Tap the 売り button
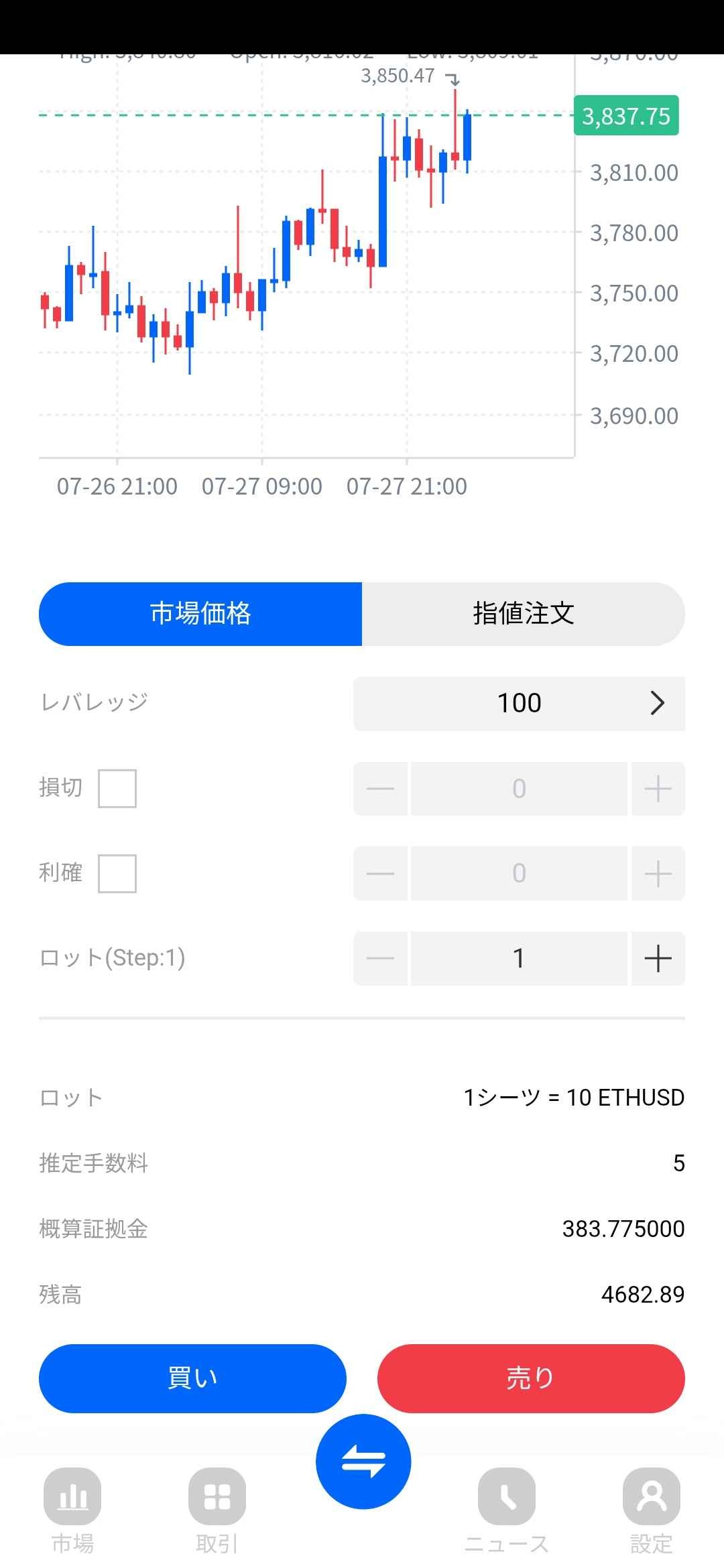724x1568 pixels. coord(531,1378)
